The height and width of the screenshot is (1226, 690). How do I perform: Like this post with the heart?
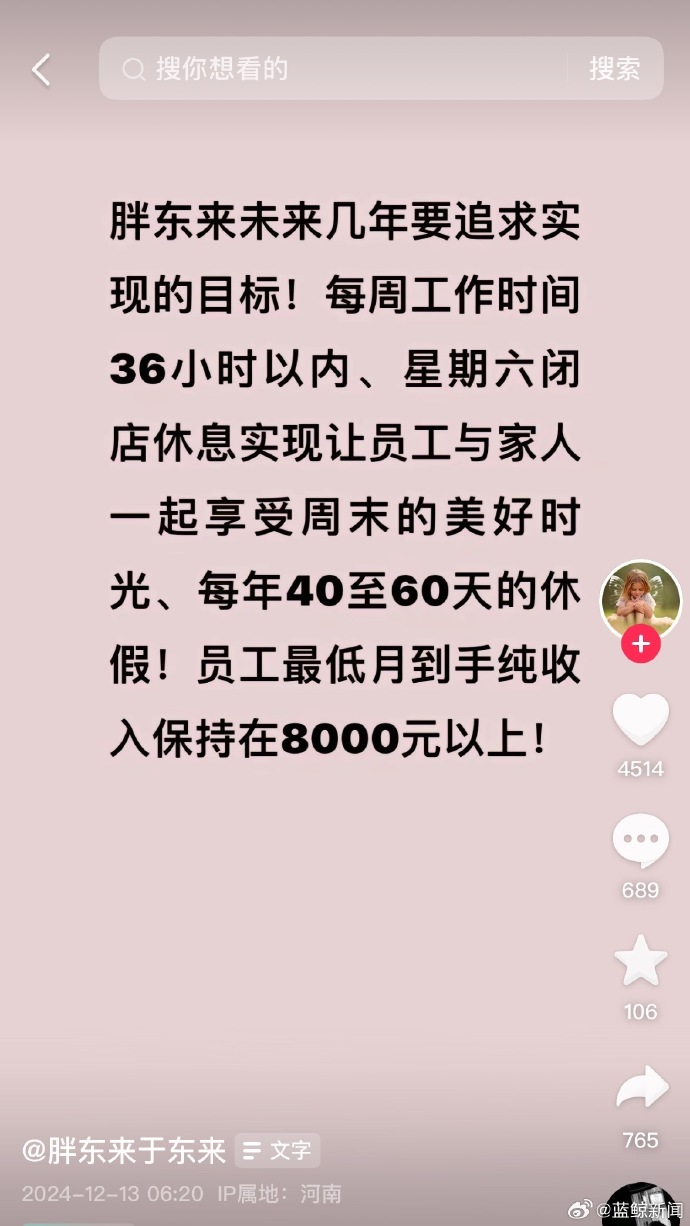point(640,720)
